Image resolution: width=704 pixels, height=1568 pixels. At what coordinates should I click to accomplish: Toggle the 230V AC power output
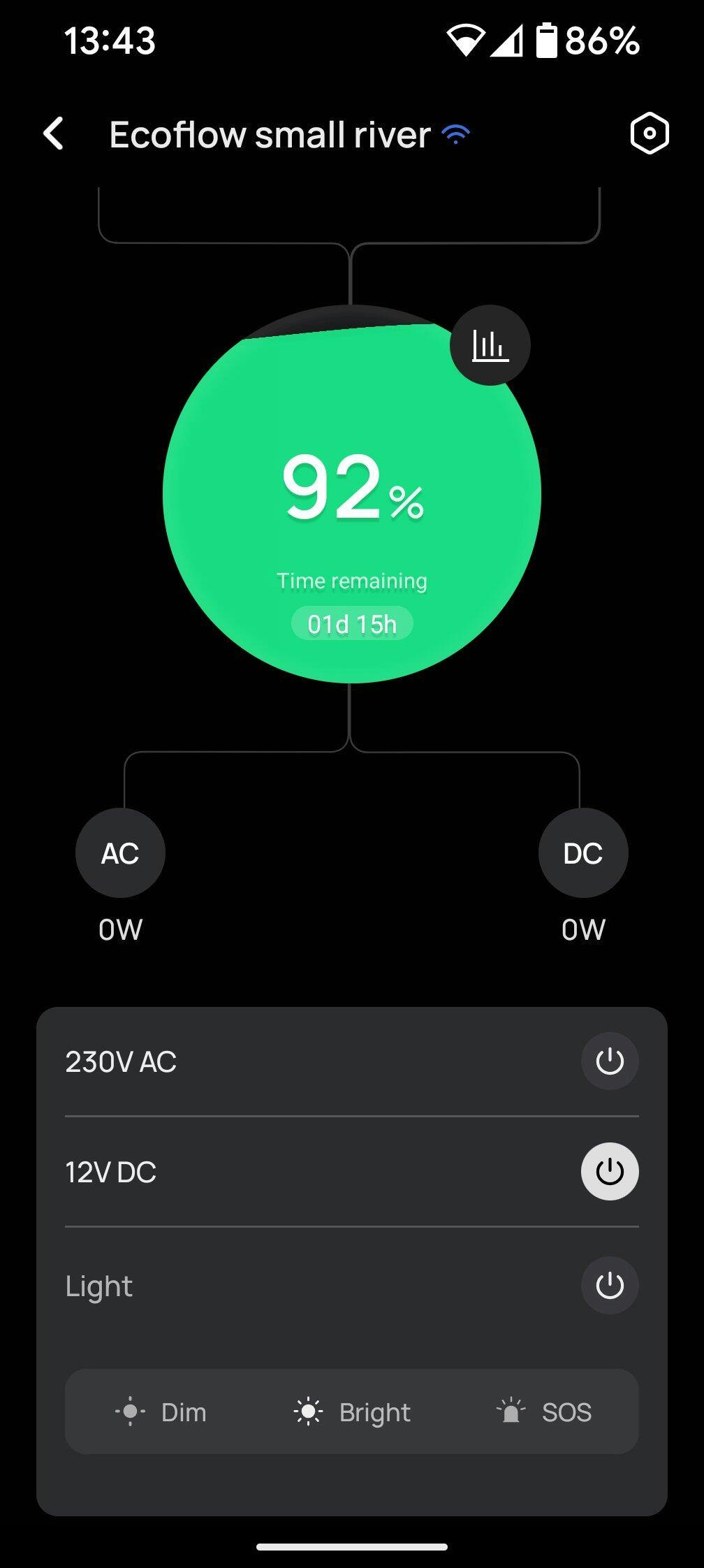tap(609, 1061)
